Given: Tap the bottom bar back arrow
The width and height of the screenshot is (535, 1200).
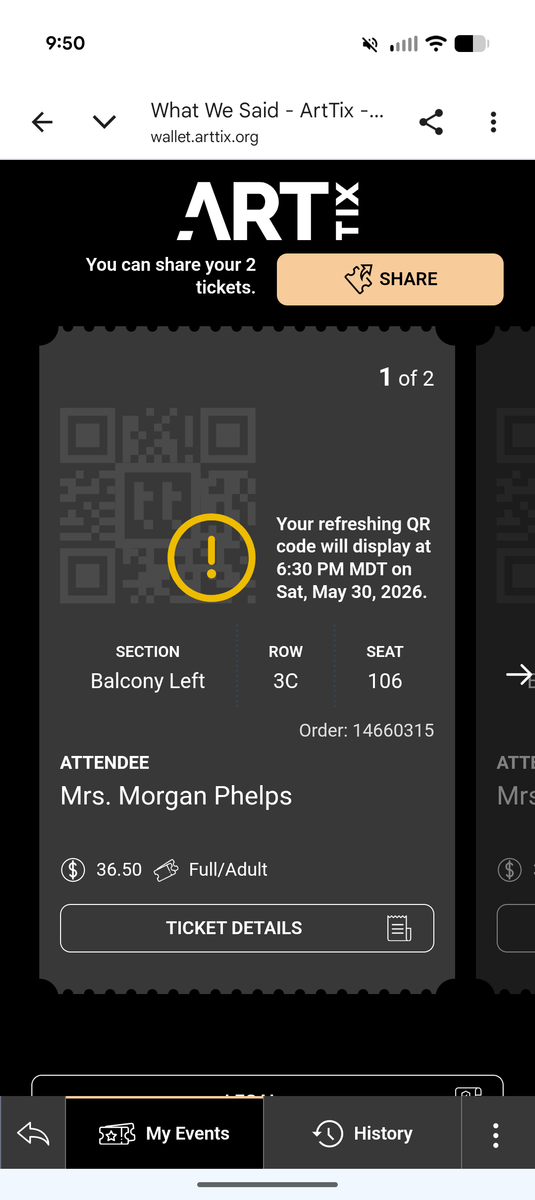Looking at the screenshot, I should 33,1133.
